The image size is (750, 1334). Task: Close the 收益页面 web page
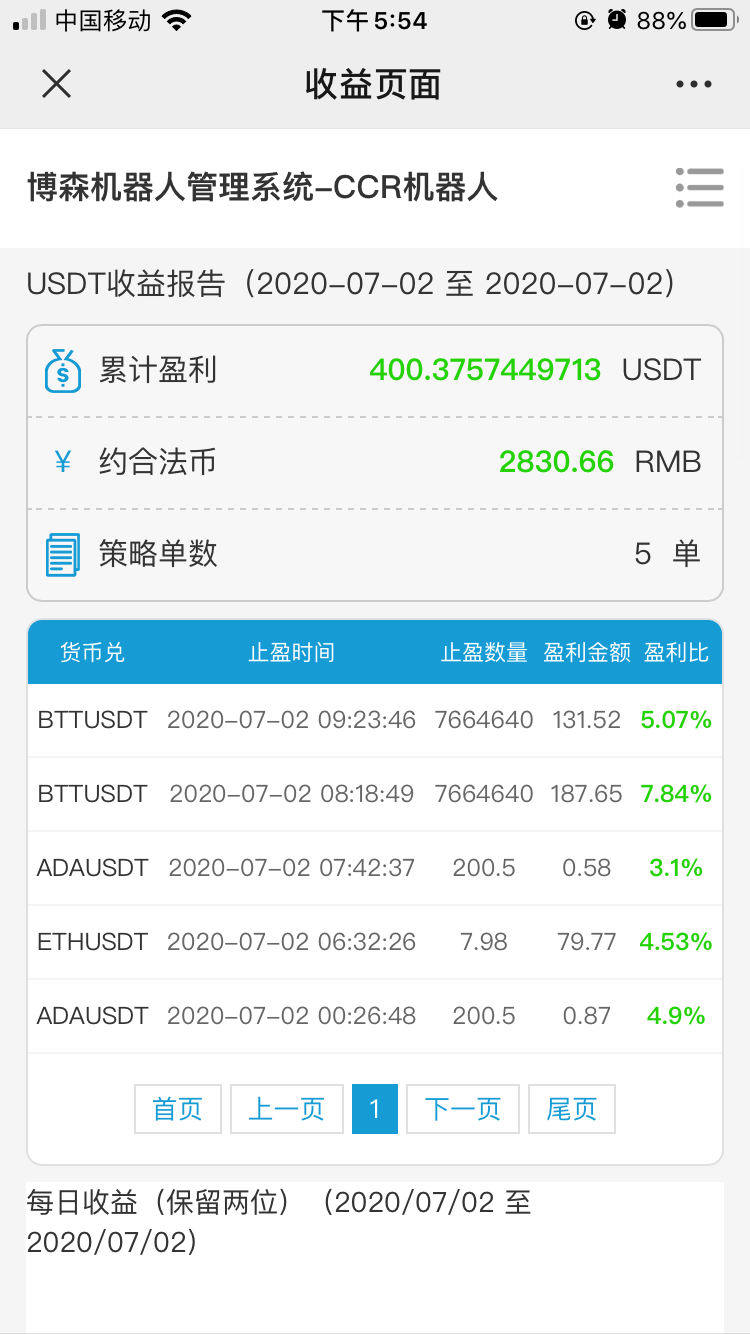(x=56, y=84)
